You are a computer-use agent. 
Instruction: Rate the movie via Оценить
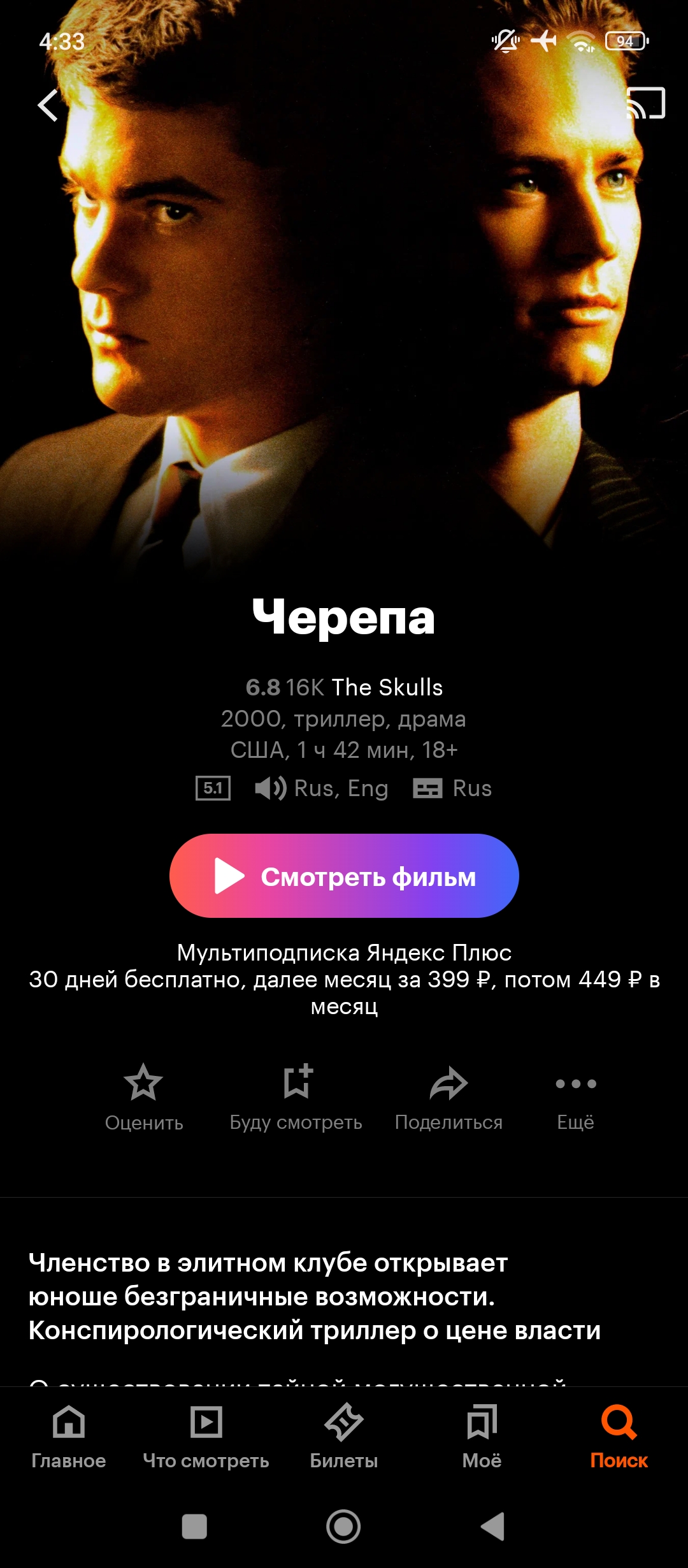point(144,1098)
